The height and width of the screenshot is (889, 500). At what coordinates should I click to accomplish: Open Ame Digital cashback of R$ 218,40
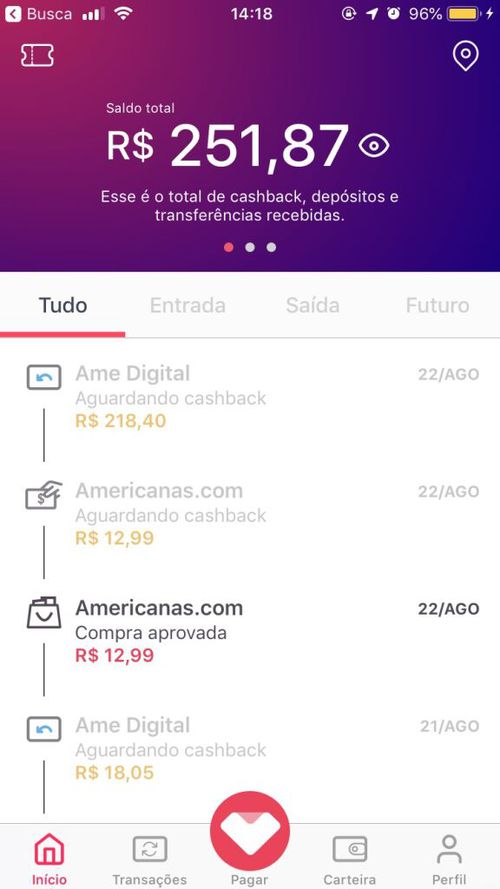click(250, 397)
